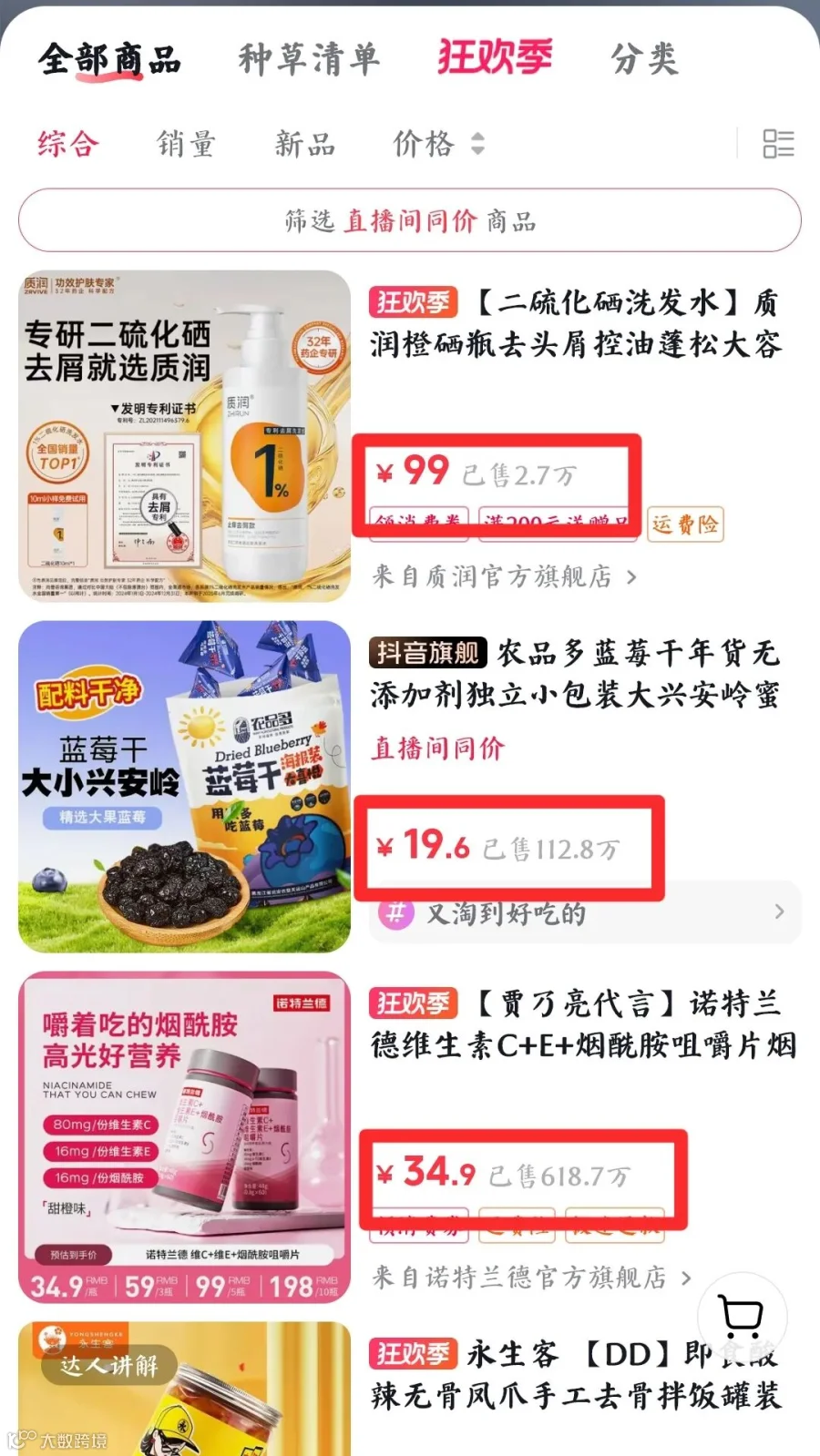The image size is (820, 1456).
Task: Visit the 诺特兰德官方旗舰店 store link
Action: [531, 1278]
